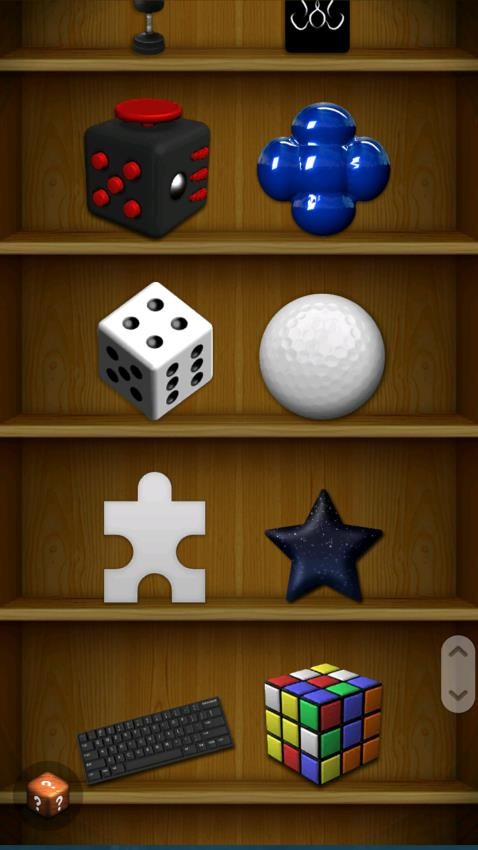Image resolution: width=478 pixels, height=850 pixels.
Task: Tap the up arrow on scroll control
Action: click(x=458, y=653)
